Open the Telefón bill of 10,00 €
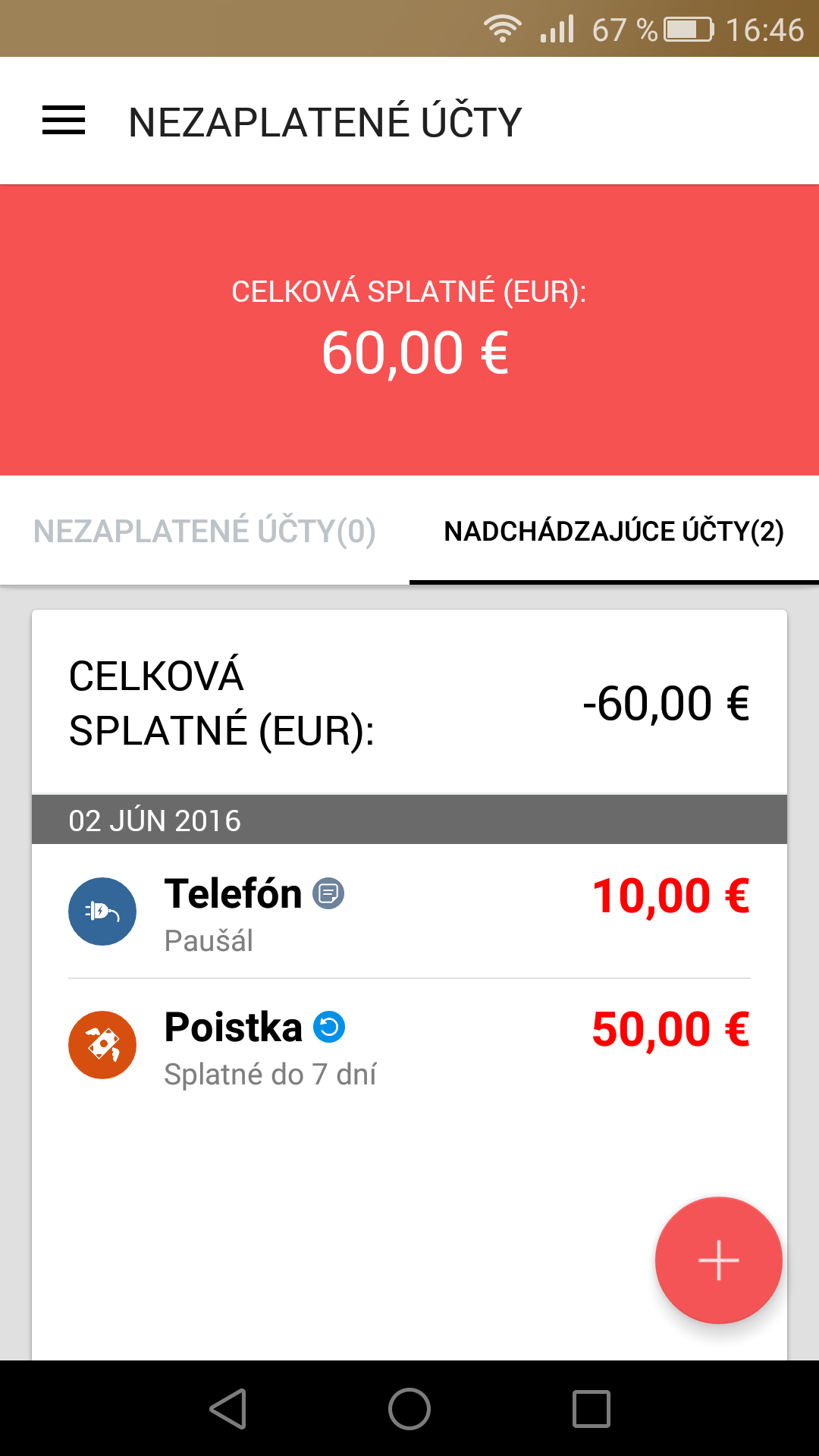819x1456 pixels. pyautogui.click(x=409, y=912)
